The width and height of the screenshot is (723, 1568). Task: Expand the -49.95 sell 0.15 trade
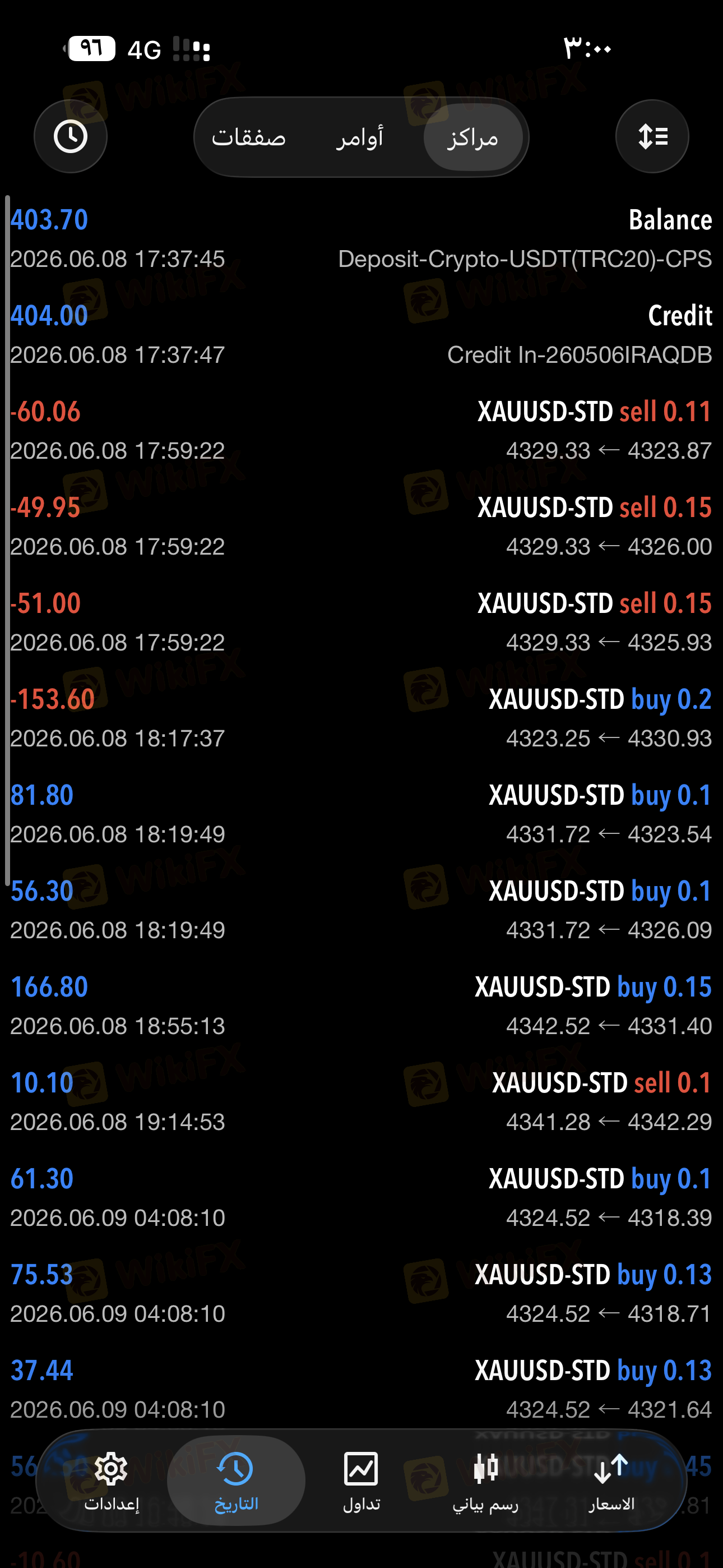tap(361, 527)
